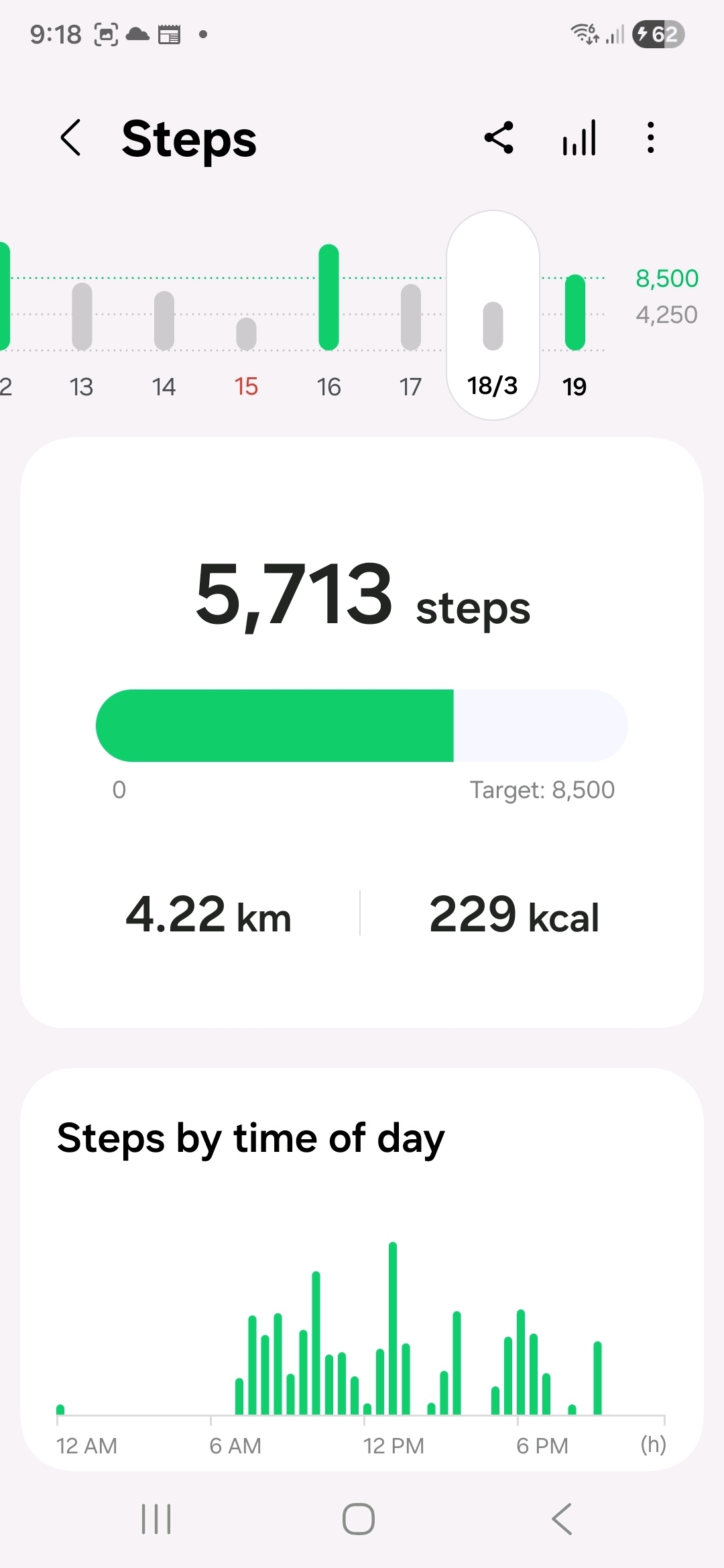Select day 14 in the date strip
Screen dimensions: 724x1568
click(164, 335)
